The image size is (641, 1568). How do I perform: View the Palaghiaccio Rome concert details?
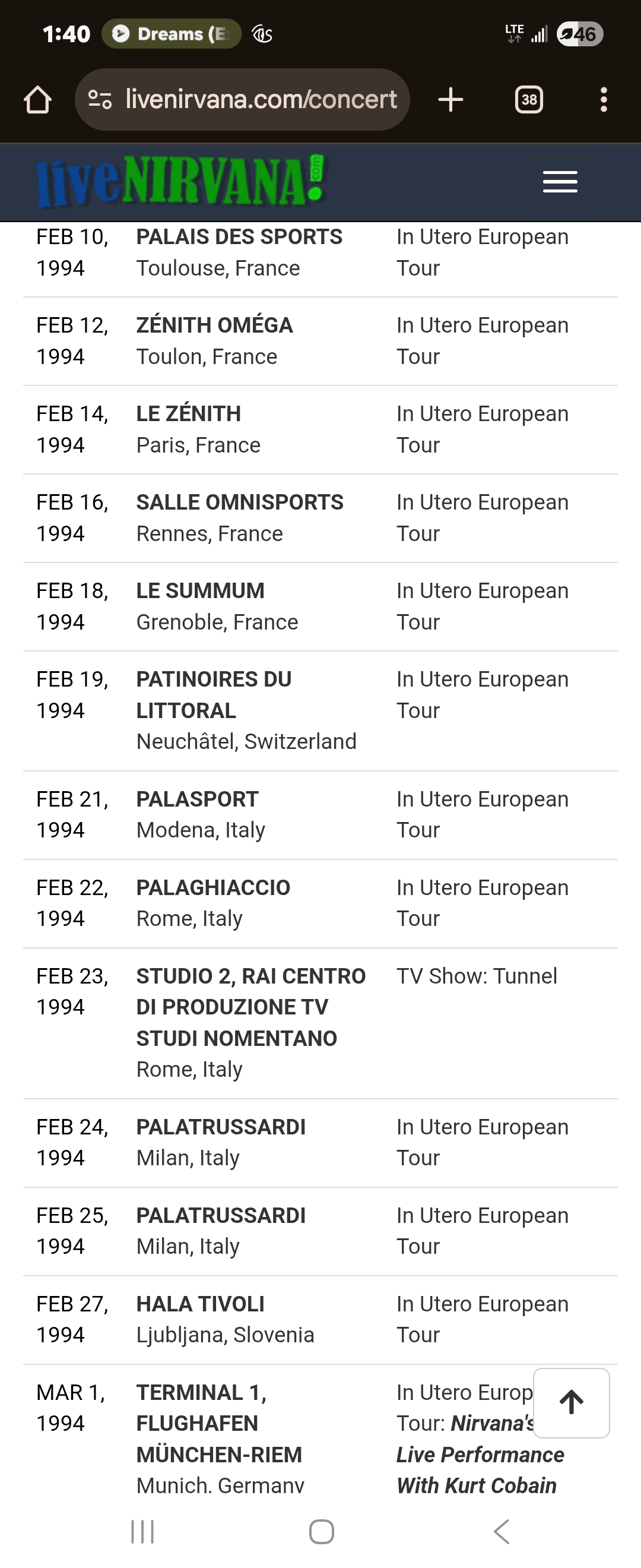[213, 888]
